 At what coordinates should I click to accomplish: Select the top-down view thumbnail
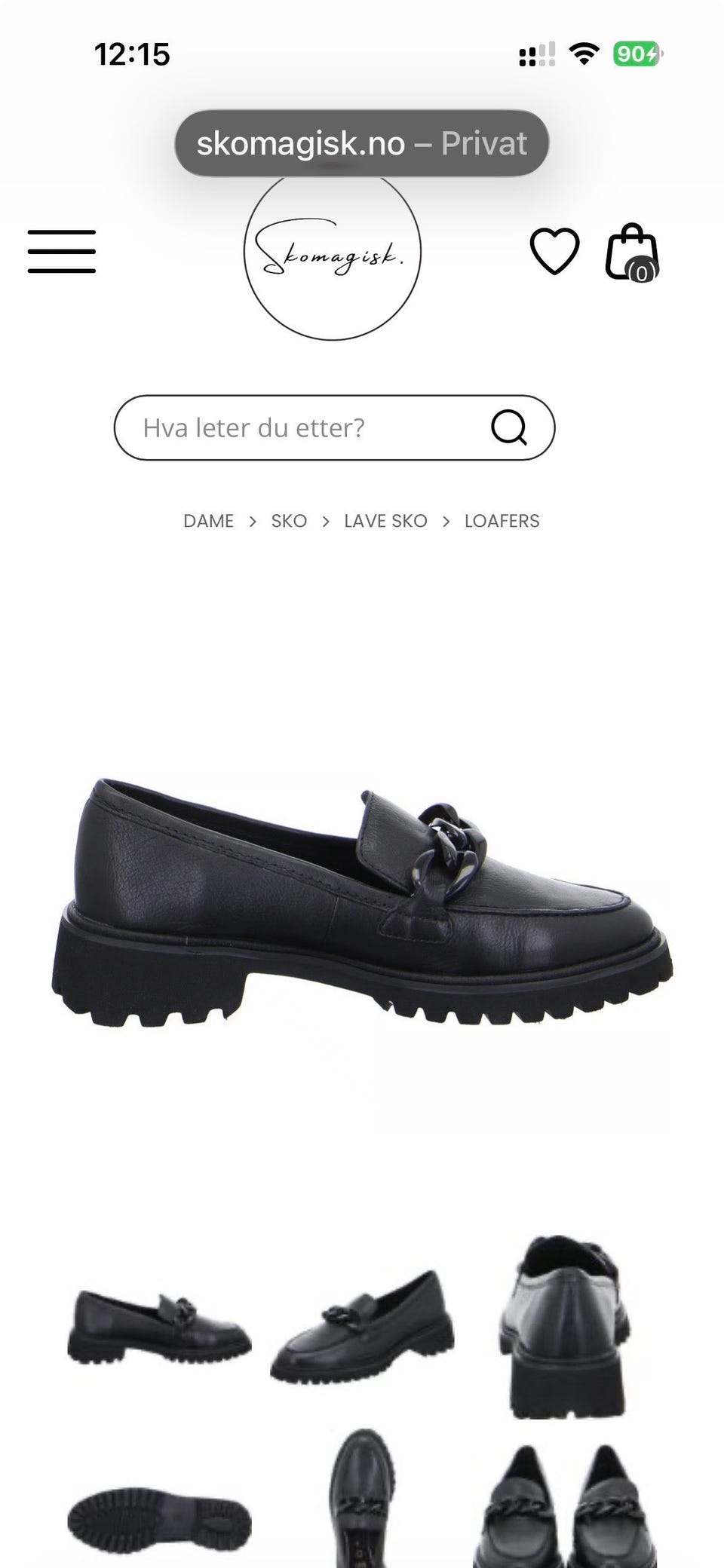point(362,1499)
